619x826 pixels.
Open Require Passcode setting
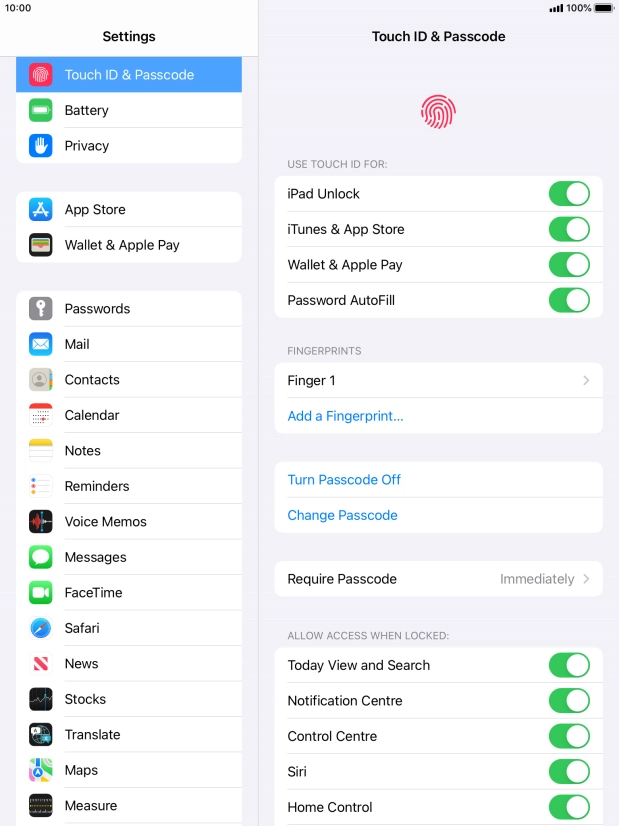click(x=438, y=579)
